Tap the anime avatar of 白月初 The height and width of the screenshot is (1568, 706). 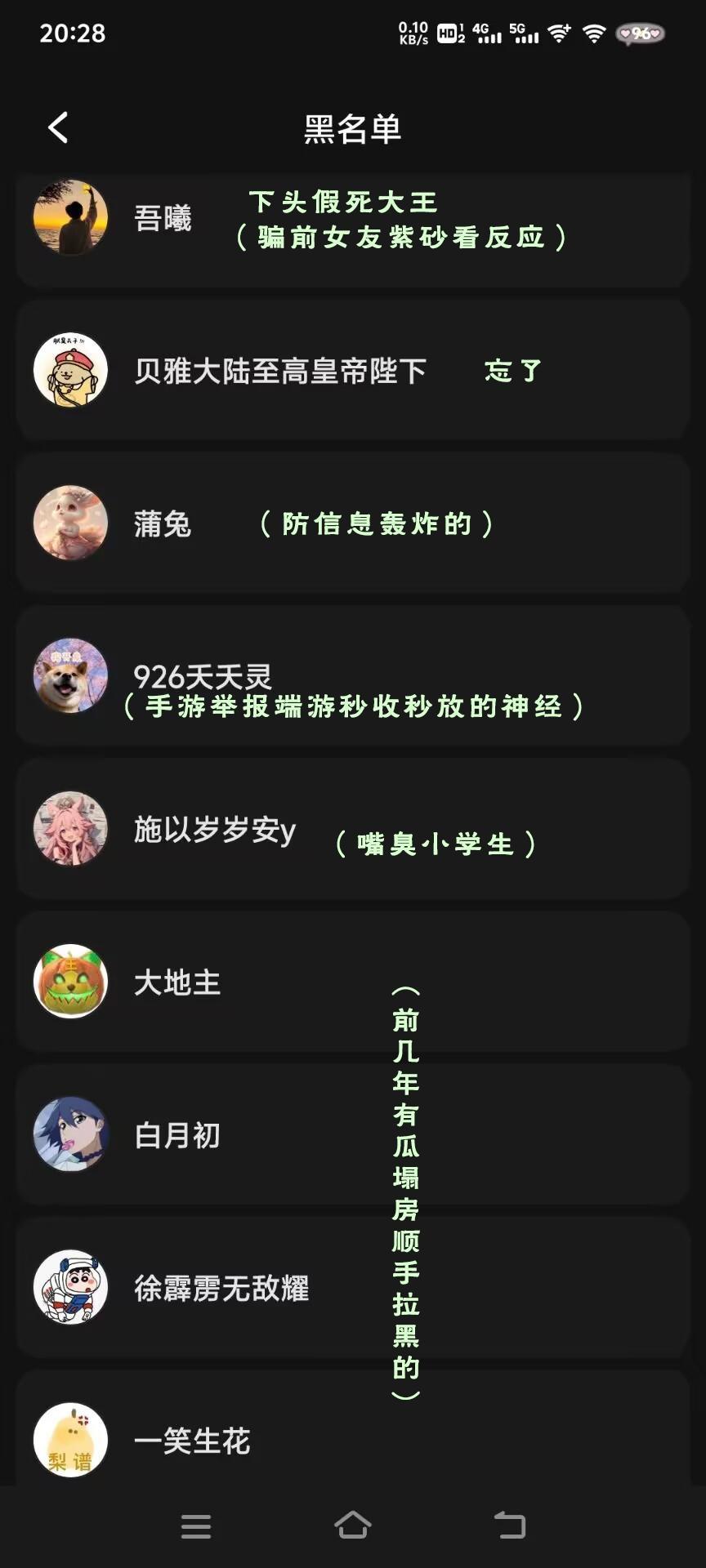[70, 1134]
